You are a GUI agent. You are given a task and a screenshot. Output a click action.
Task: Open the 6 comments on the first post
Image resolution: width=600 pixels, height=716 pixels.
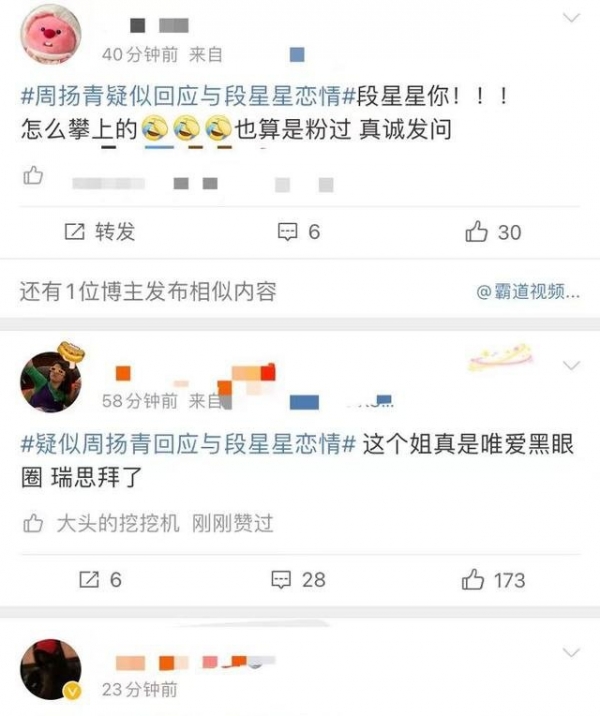299,232
